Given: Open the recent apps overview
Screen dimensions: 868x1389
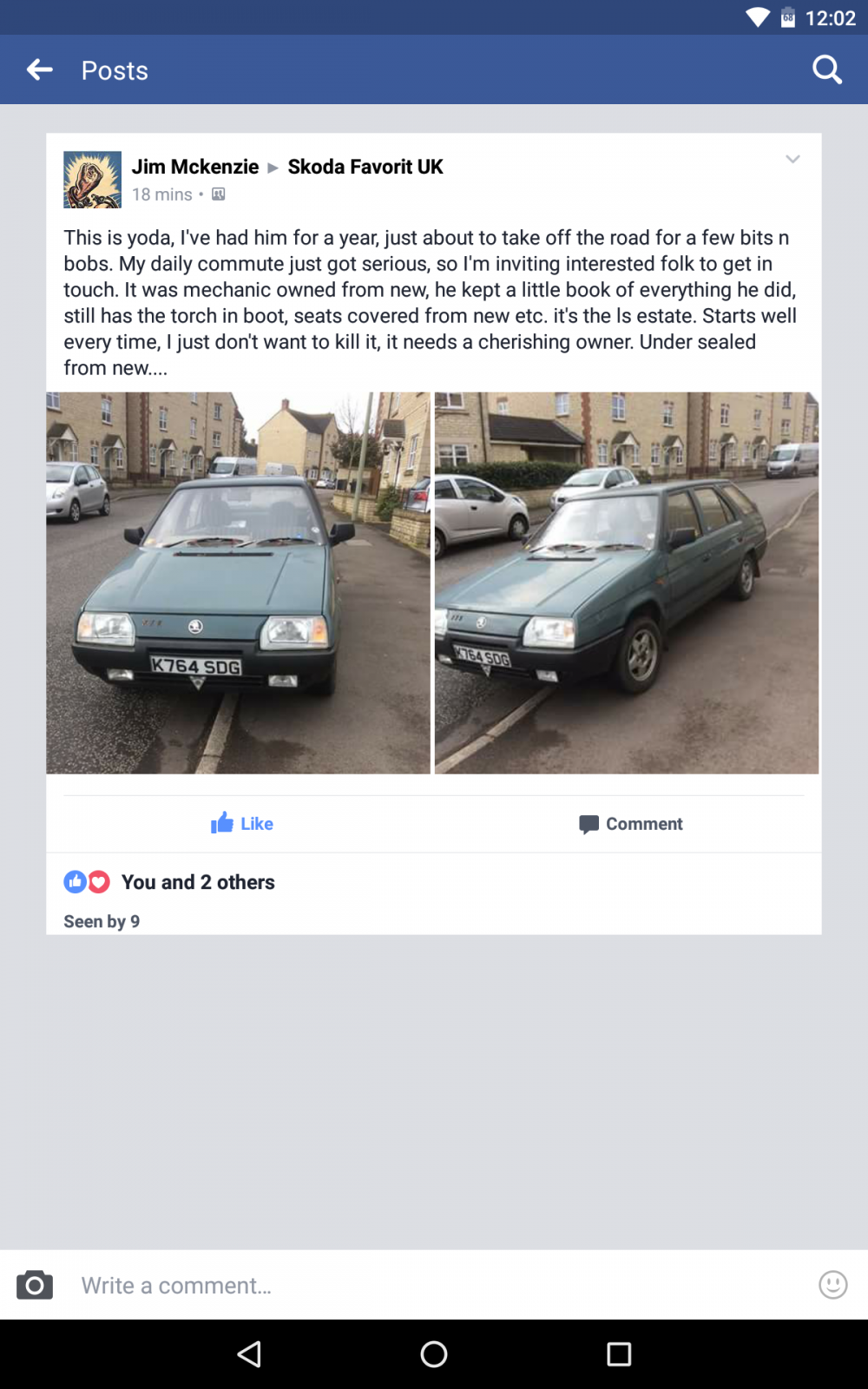Looking at the screenshot, I should tap(619, 1354).
